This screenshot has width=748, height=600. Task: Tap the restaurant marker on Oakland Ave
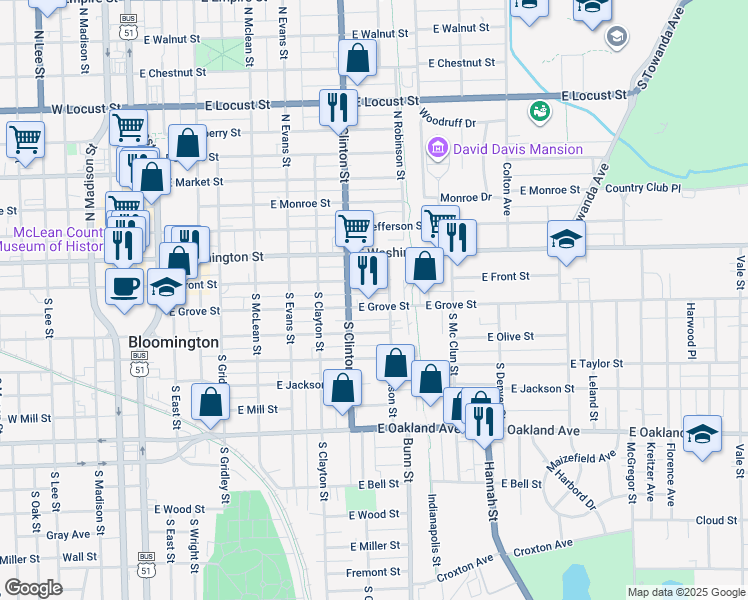point(484,422)
